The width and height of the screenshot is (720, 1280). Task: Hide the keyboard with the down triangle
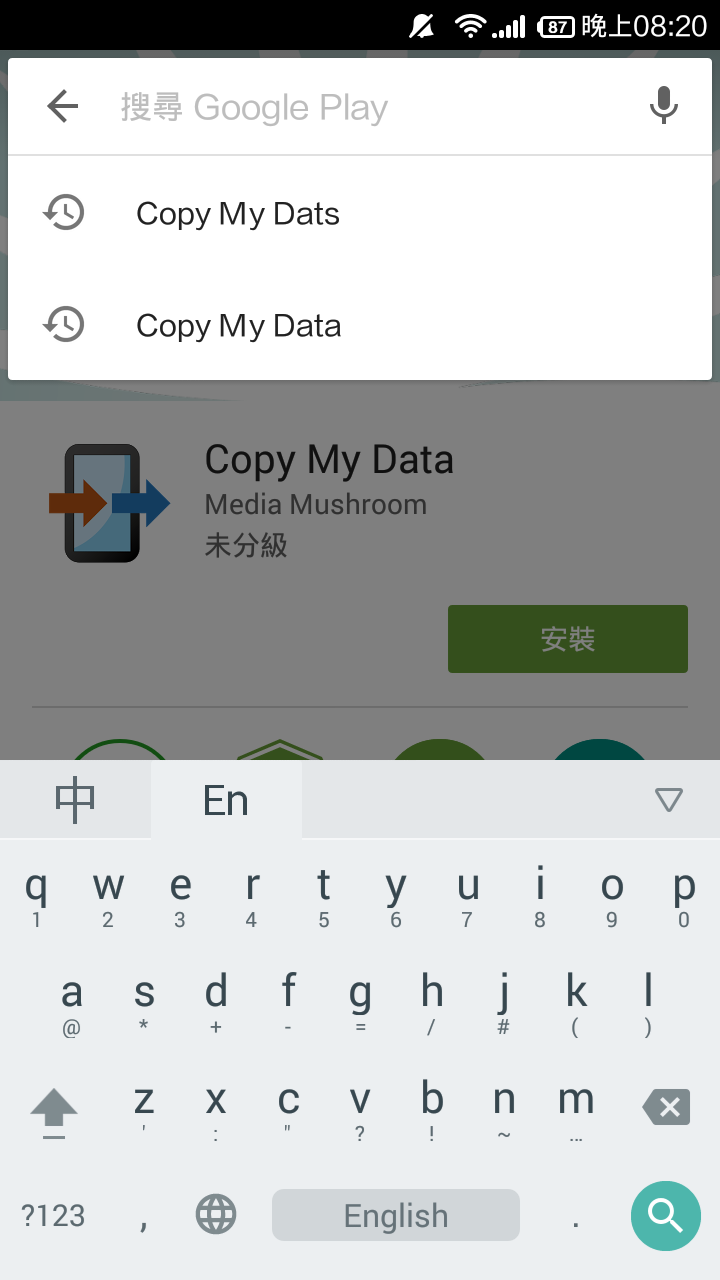(667, 800)
